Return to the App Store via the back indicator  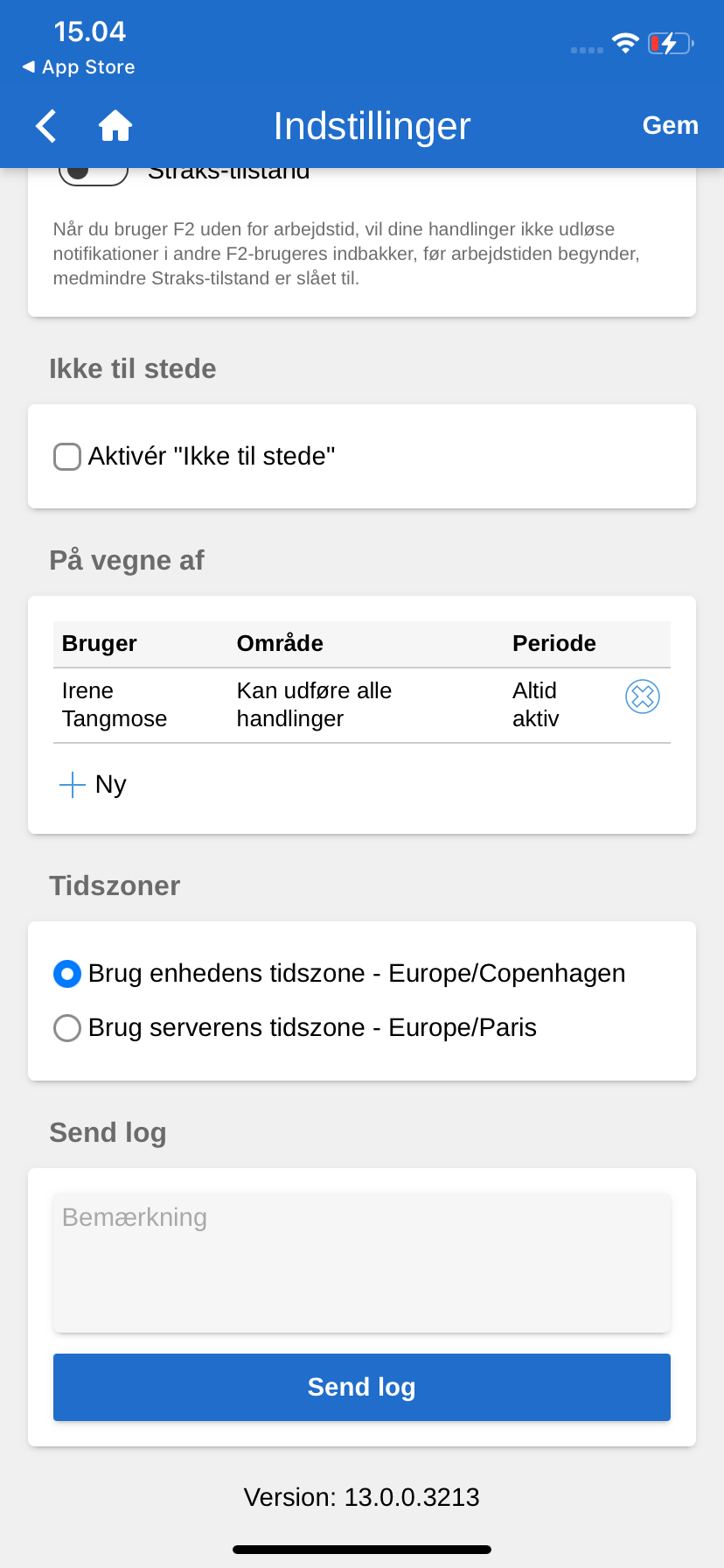[77, 66]
